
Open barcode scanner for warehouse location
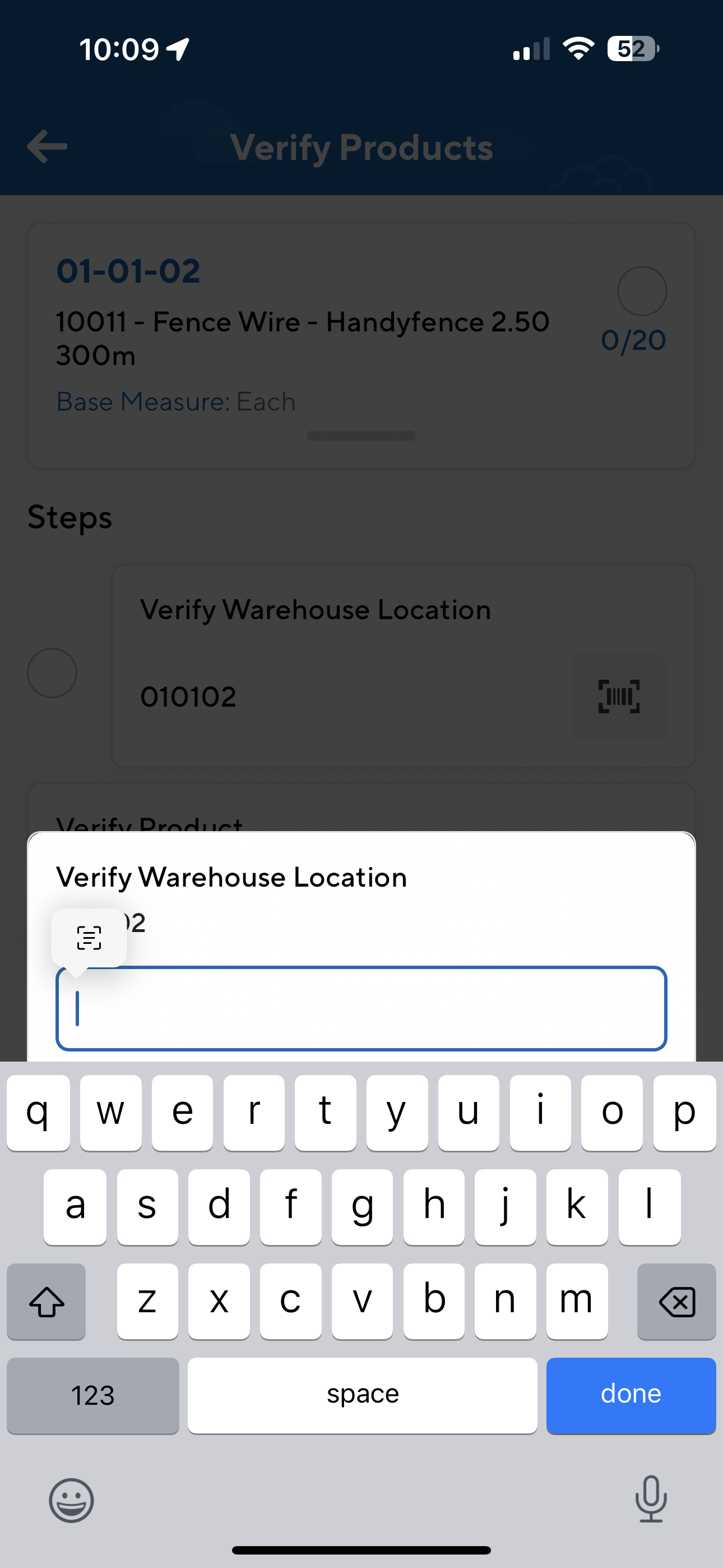point(619,697)
